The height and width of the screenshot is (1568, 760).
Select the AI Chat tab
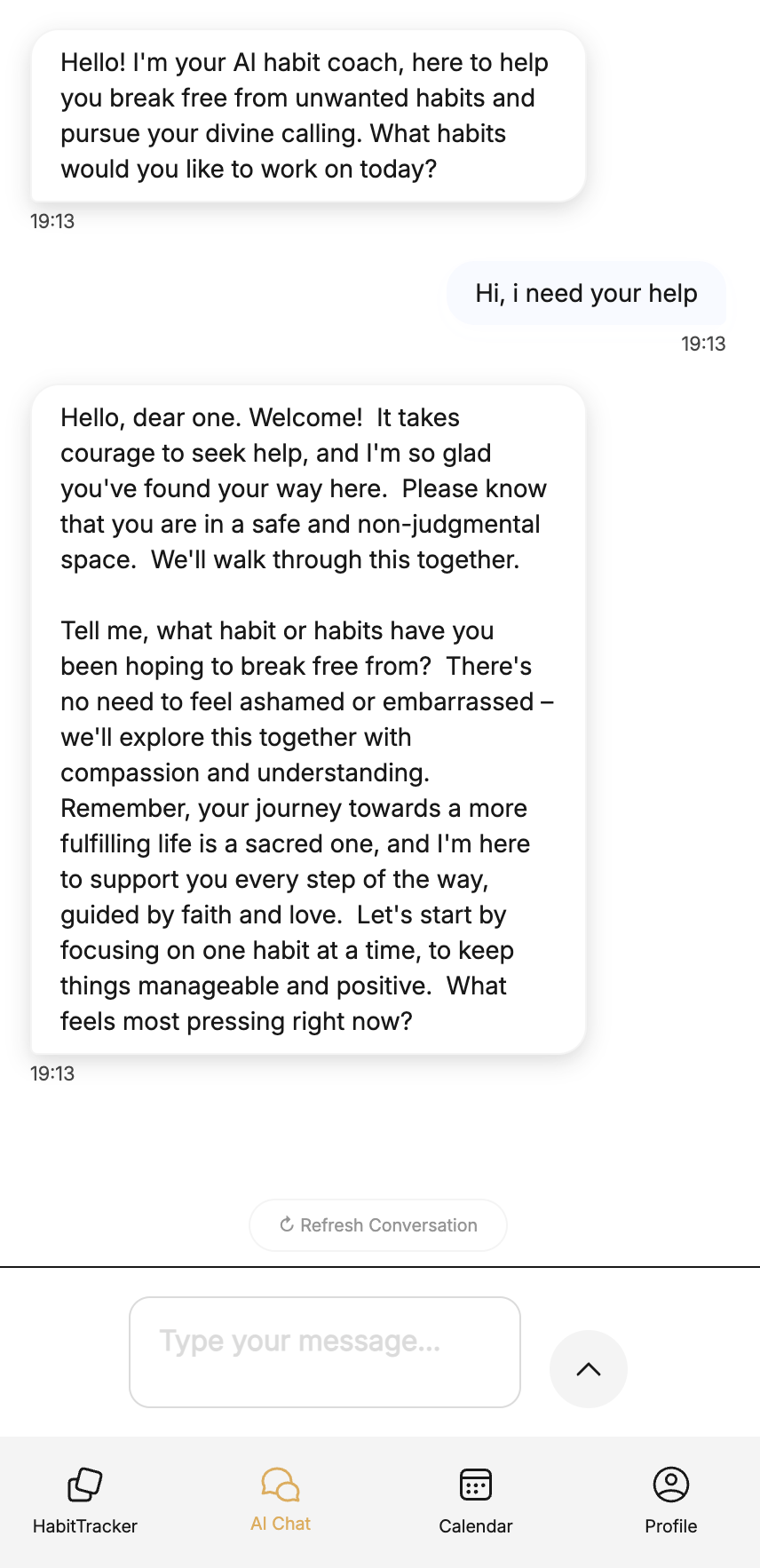pyautogui.click(x=281, y=1501)
